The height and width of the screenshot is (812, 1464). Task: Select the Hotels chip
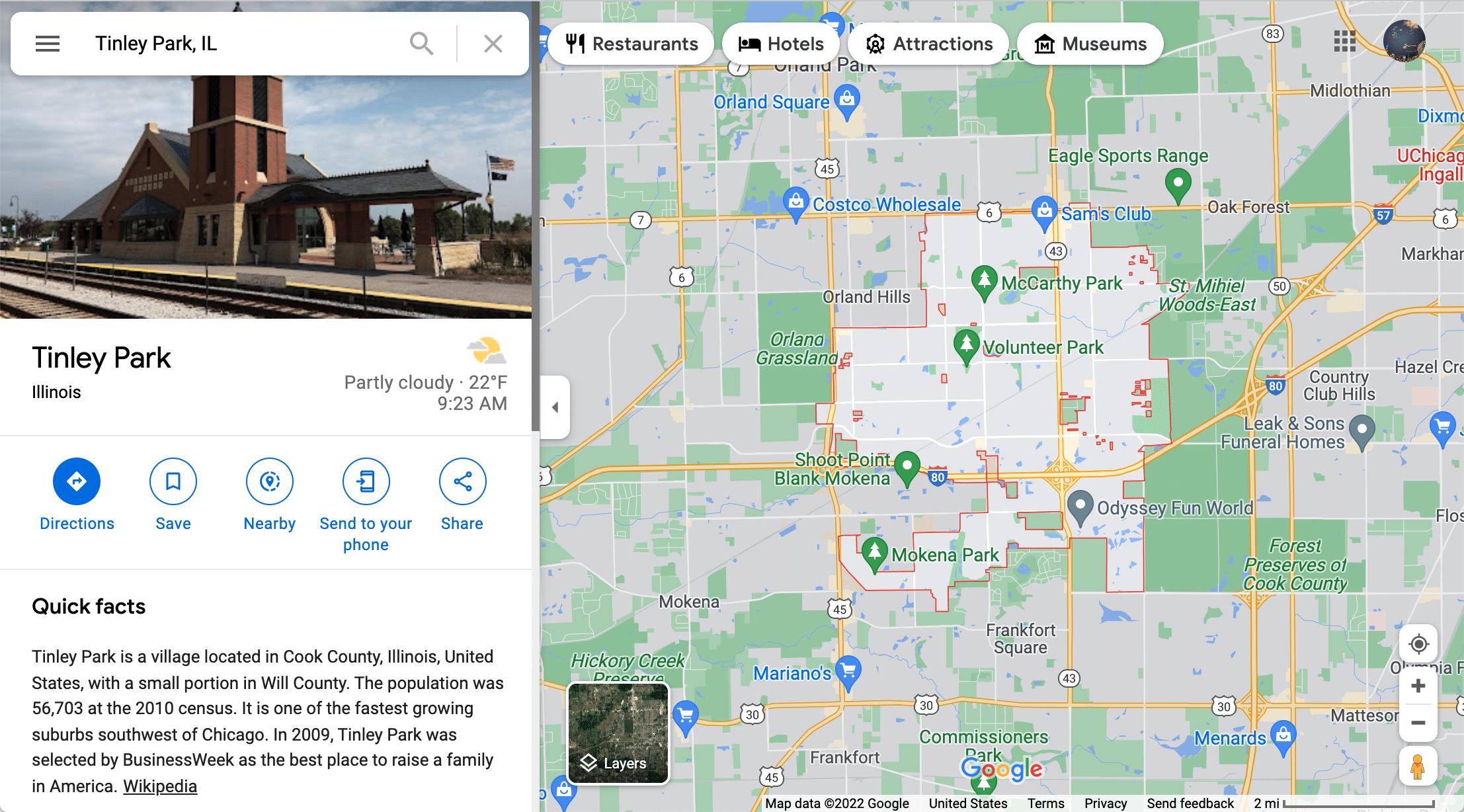click(x=781, y=44)
